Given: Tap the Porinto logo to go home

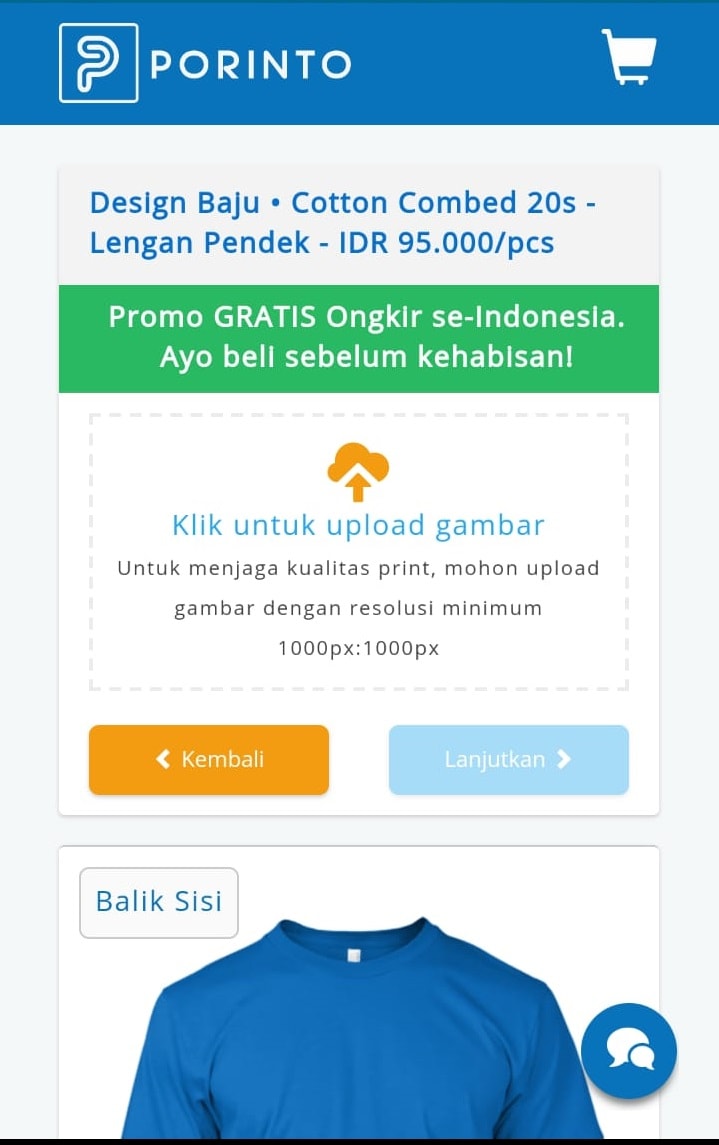Looking at the screenshot, I should (x=206, y=63).
